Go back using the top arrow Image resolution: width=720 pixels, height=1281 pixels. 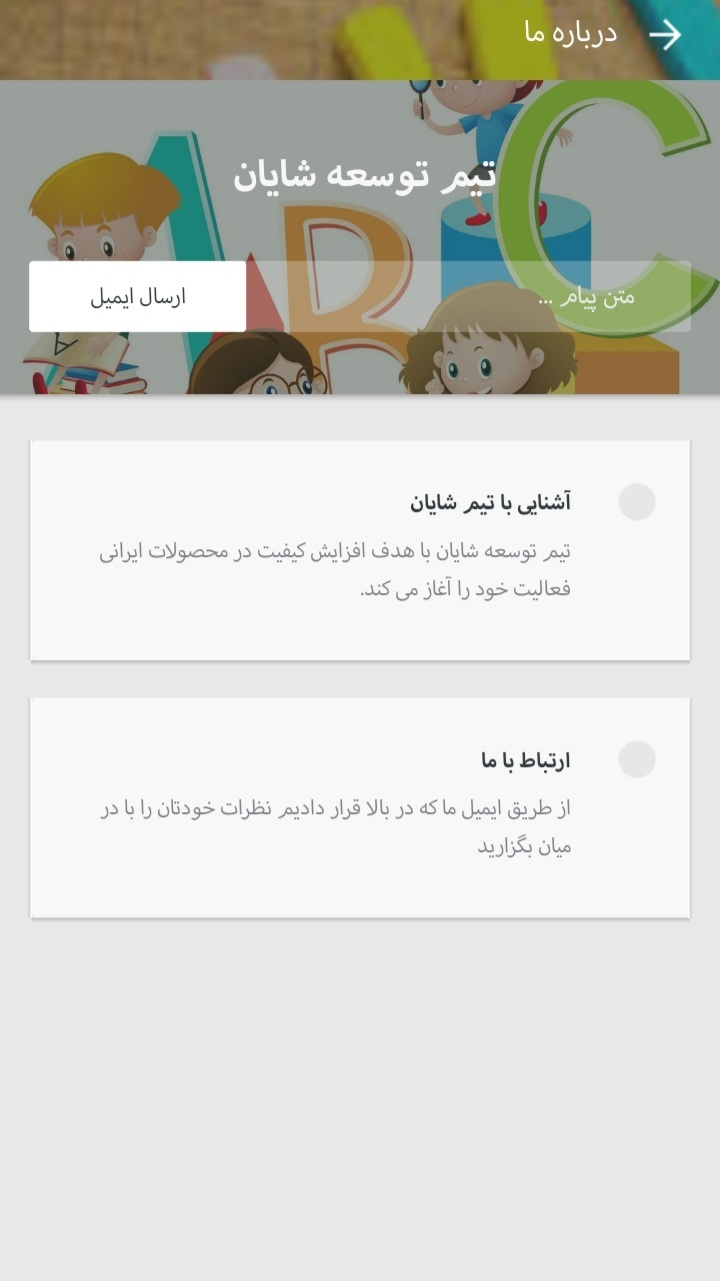tap(665, 35)
